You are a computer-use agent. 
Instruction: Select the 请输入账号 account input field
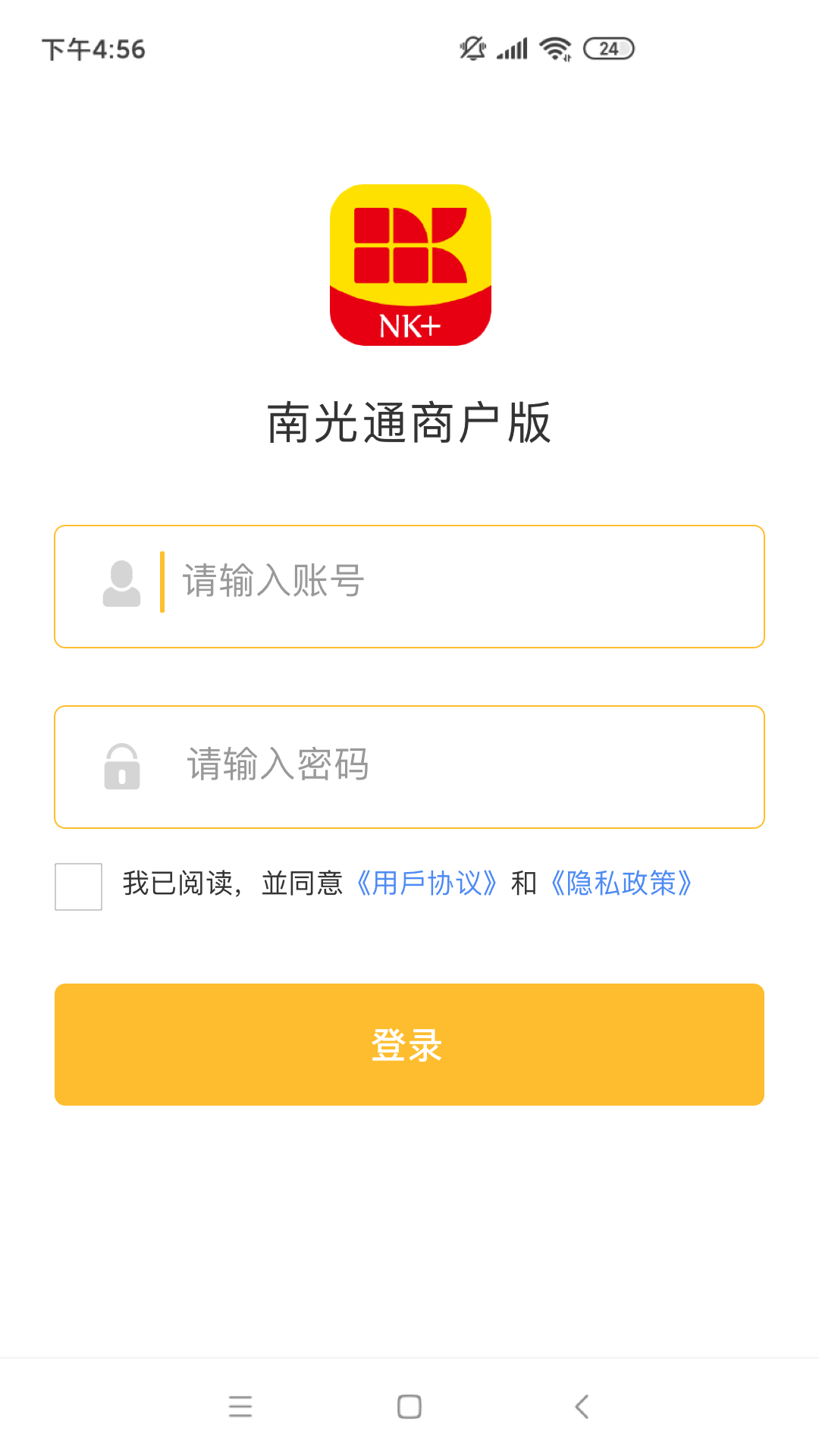pos(409,584)
